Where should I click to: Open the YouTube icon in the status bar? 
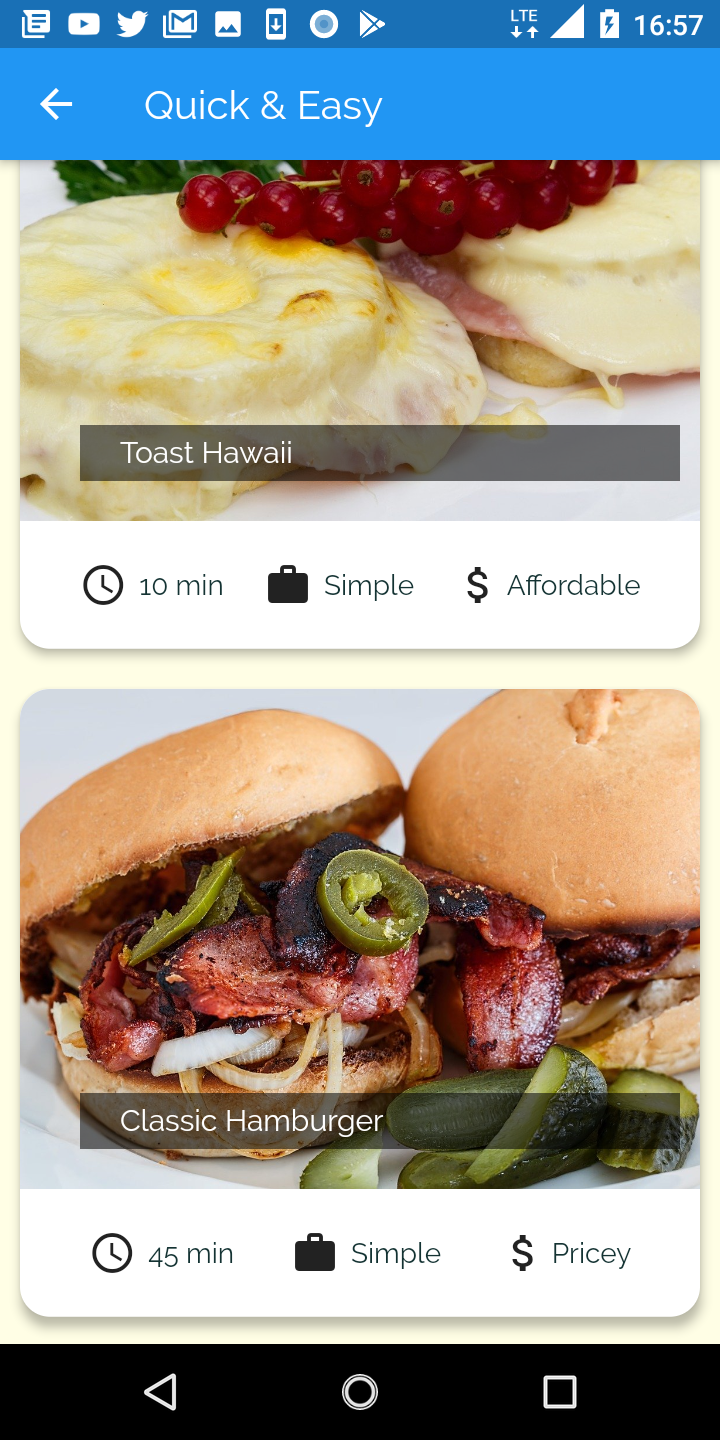pos(84,23)
